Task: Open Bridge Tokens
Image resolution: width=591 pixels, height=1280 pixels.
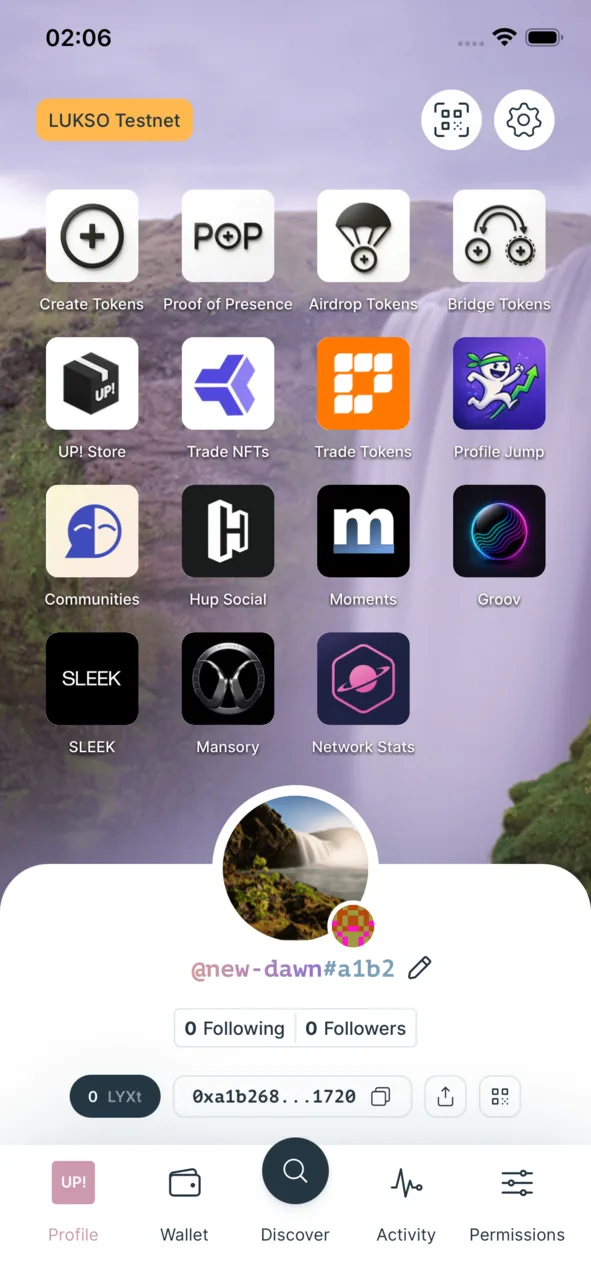Action: pyautogui.click(x=499, y=236)
